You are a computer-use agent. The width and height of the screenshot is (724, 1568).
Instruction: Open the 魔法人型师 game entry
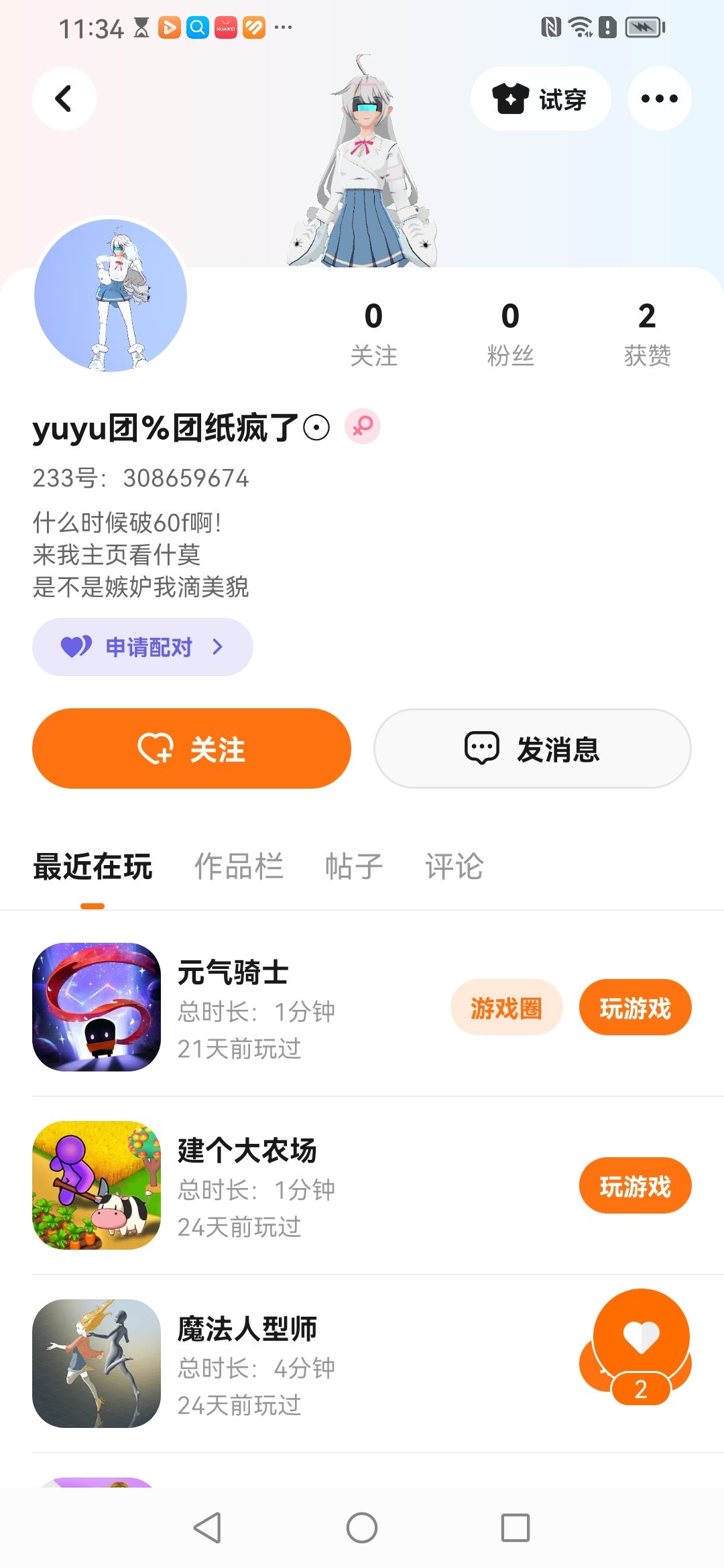247,1329
